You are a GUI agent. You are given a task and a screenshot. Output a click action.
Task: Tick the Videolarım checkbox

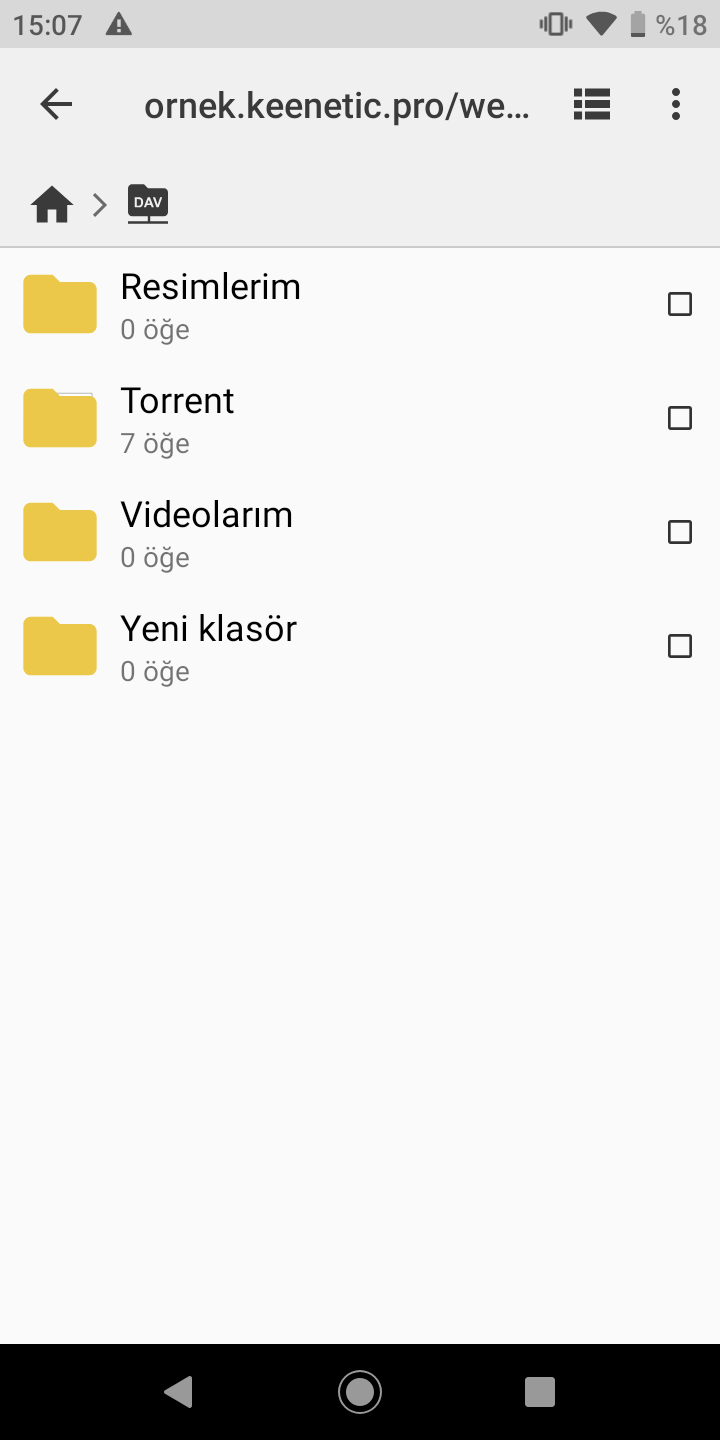680,532
